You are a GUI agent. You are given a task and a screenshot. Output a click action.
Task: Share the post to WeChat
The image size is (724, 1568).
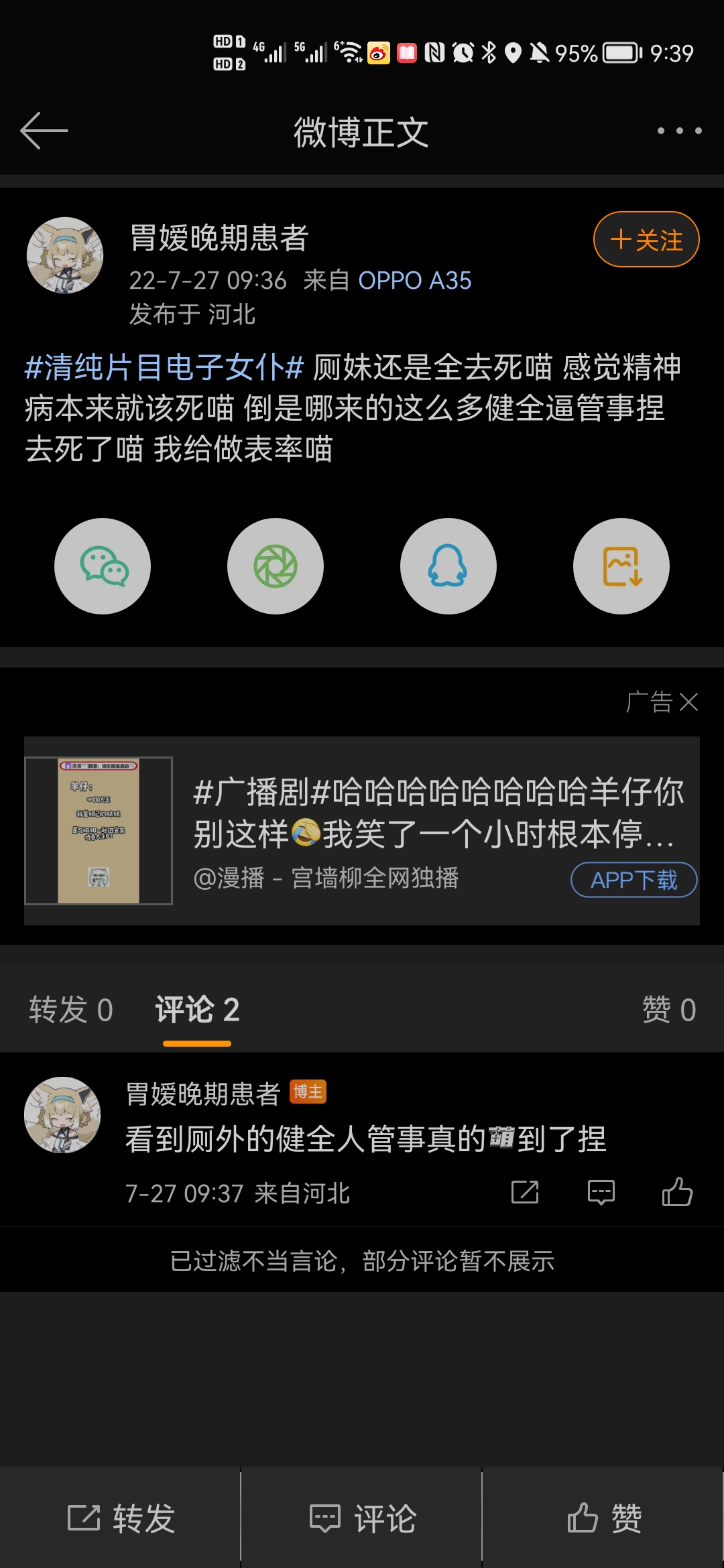[x=103, y=566]
